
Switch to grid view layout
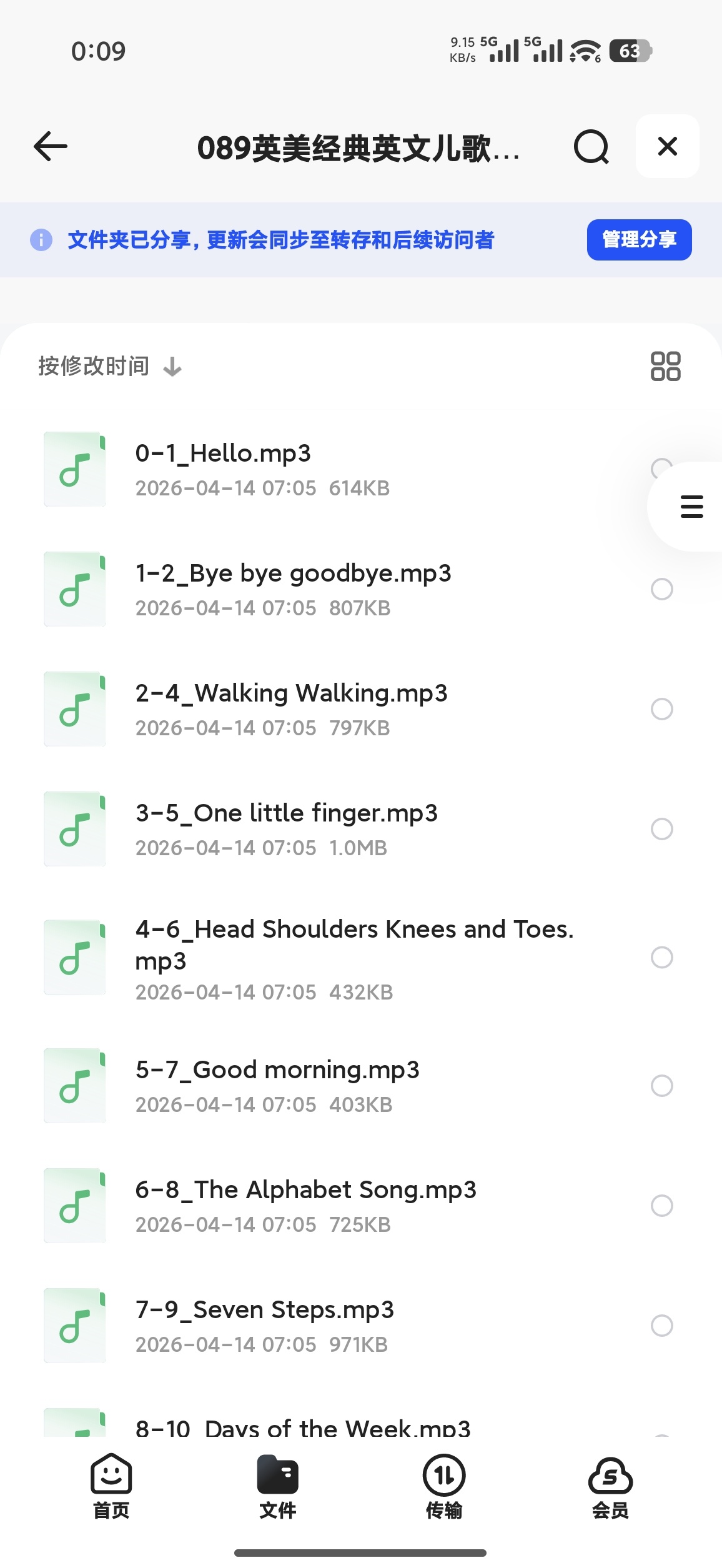(x=665, y=366)
